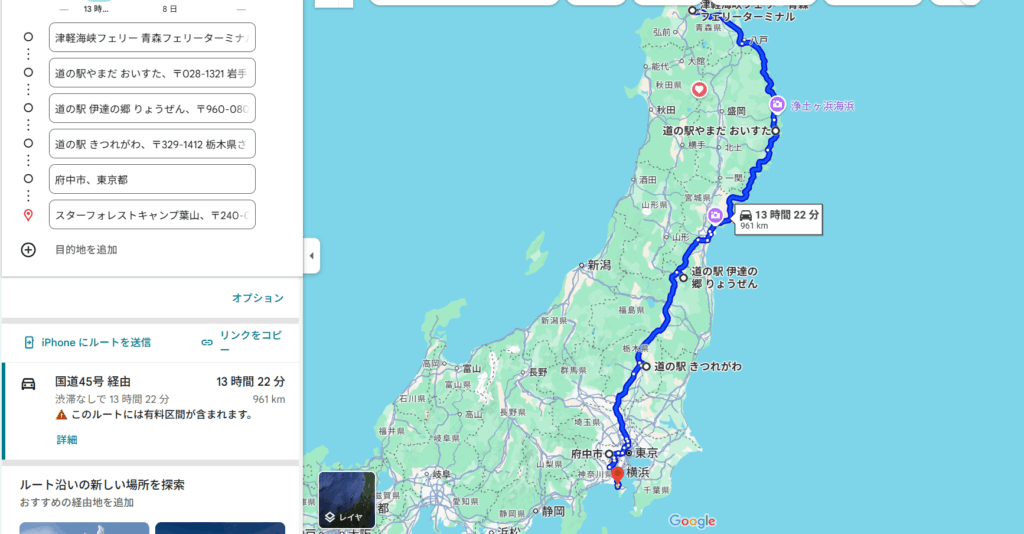The image size is (1024, 534).
Task: Tap the saved heart pin near 秋田
Action: [699, 90]
